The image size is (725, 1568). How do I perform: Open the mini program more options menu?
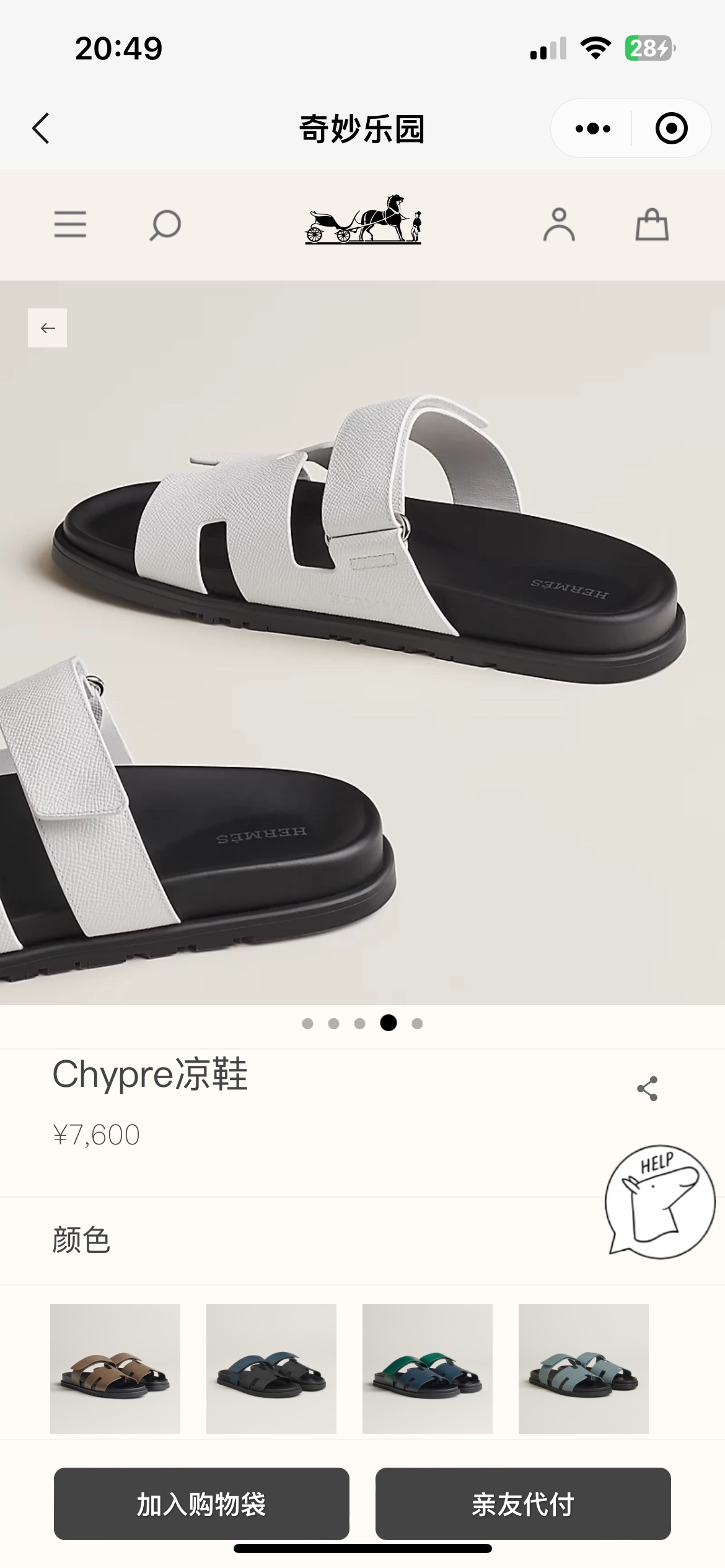click(592, 129)
